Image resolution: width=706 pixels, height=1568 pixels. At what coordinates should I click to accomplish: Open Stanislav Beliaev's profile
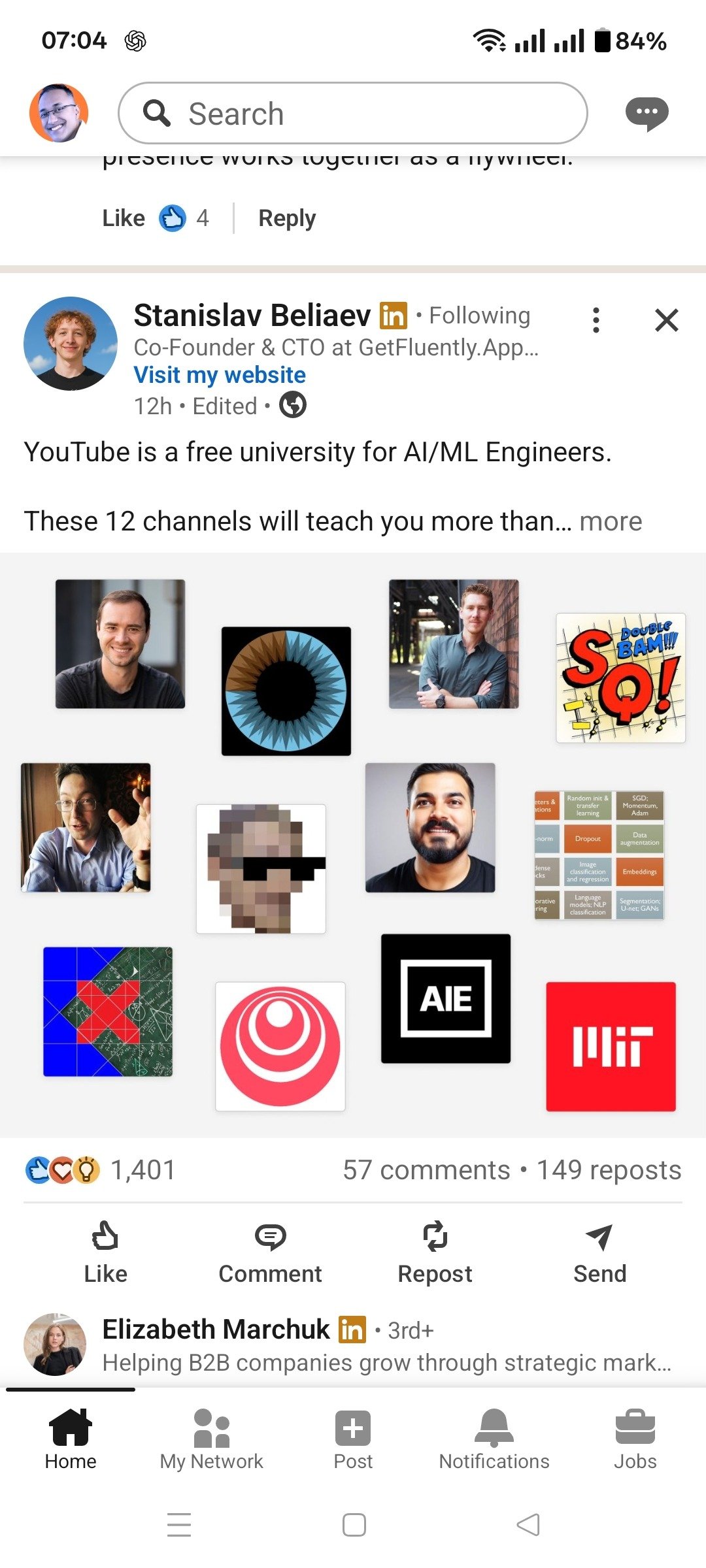tap(252, 316)
